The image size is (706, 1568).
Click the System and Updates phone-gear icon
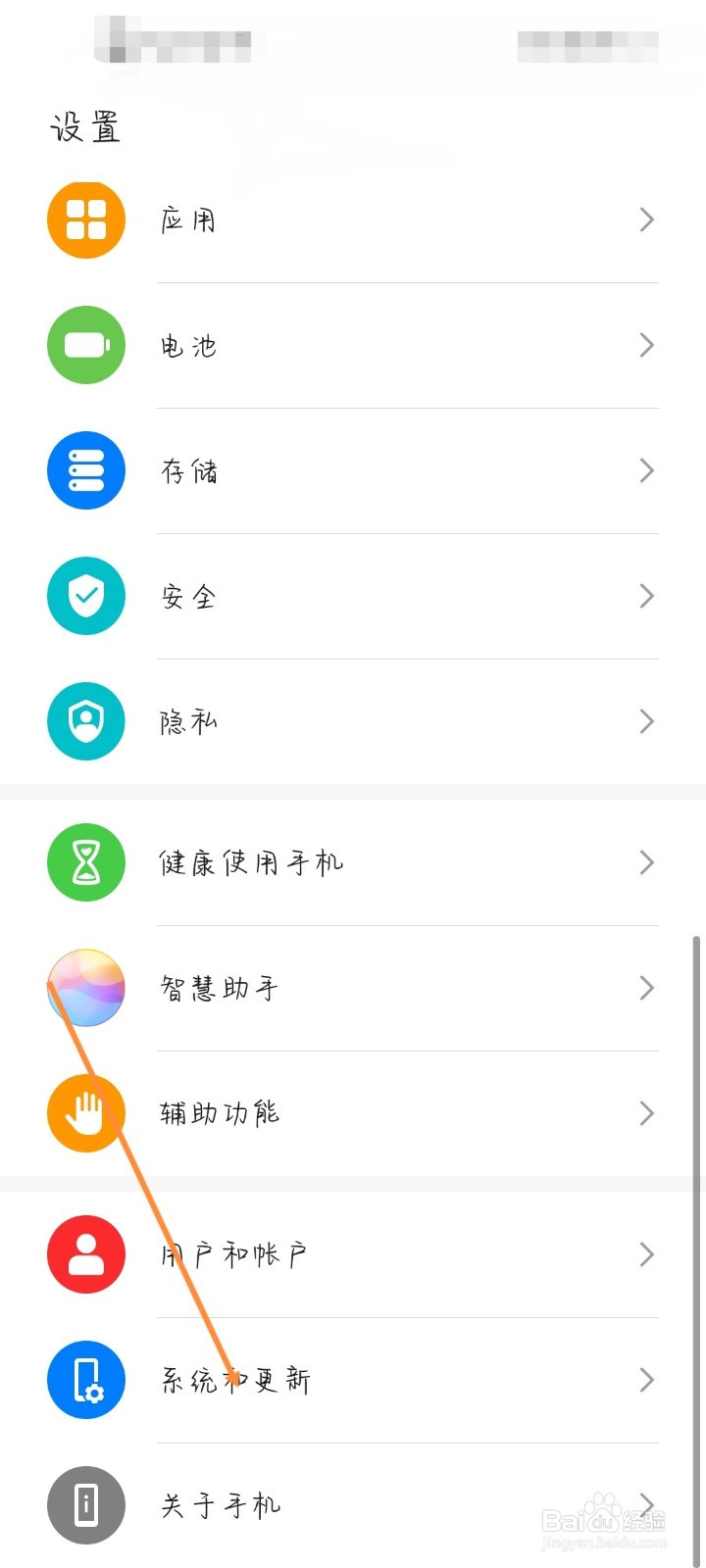coord(85,1379)
